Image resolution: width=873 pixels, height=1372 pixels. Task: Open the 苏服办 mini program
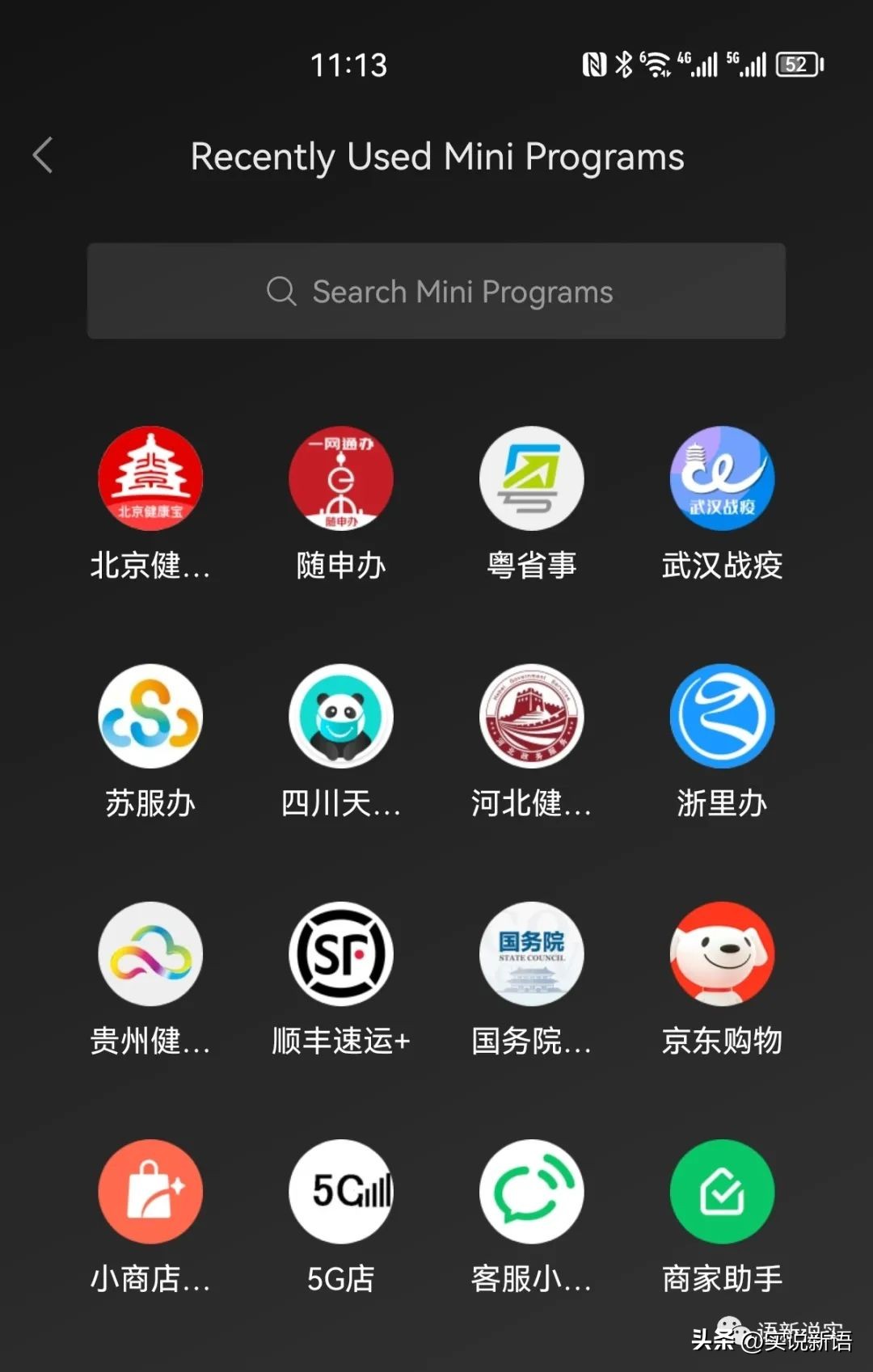(x=150, y=717)
